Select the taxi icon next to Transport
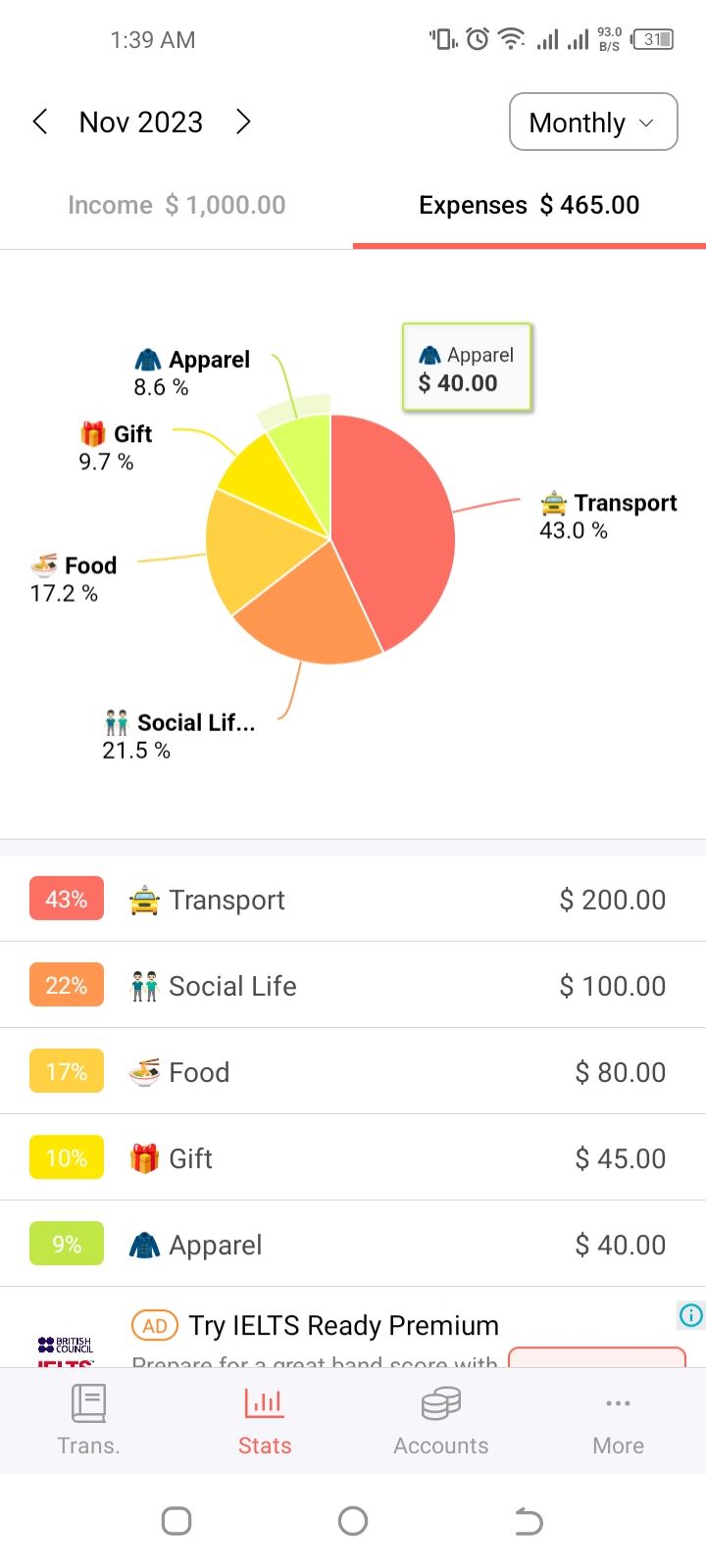Image resolution: width=706 pixels, height=1568 pixels. (142, 899)
